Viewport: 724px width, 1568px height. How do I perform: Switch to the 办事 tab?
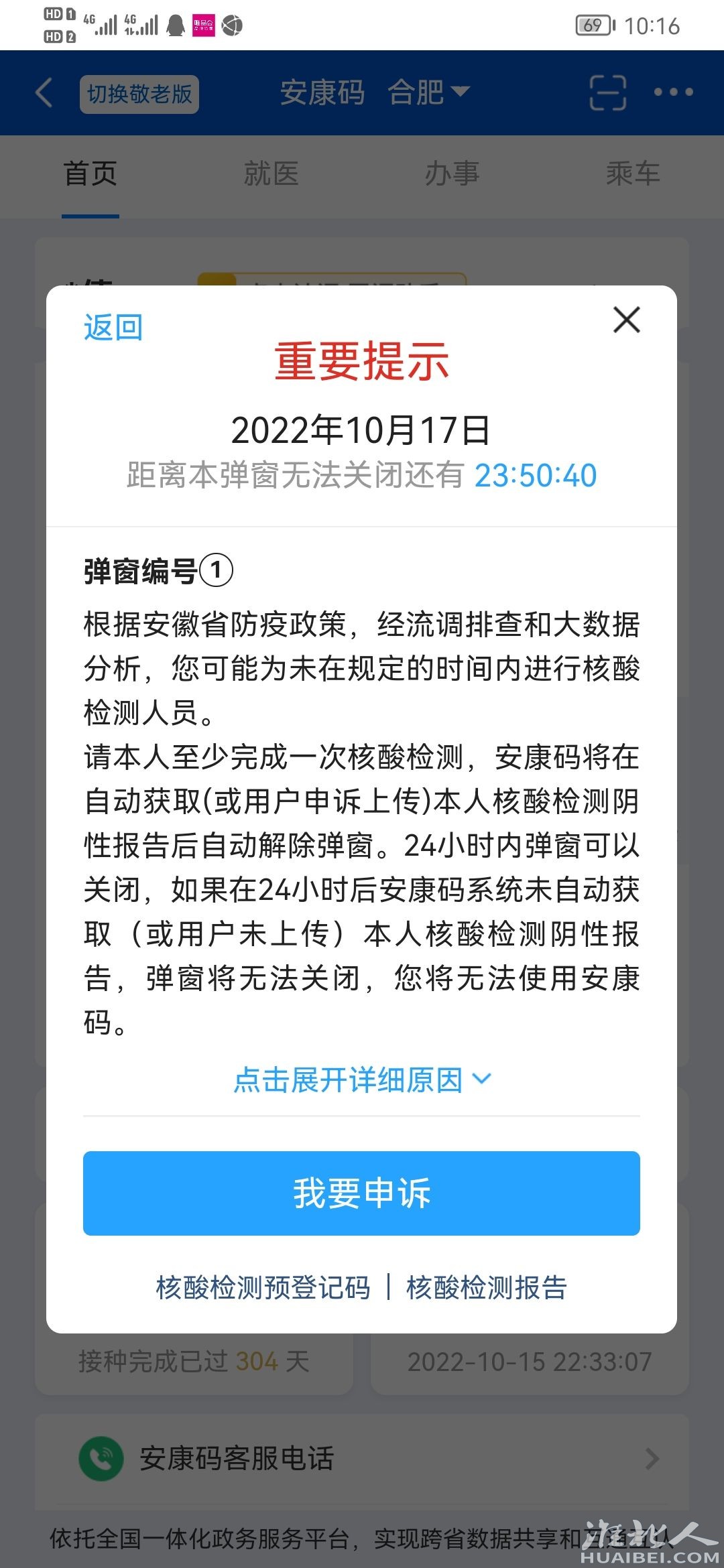[x=452, y=174]
